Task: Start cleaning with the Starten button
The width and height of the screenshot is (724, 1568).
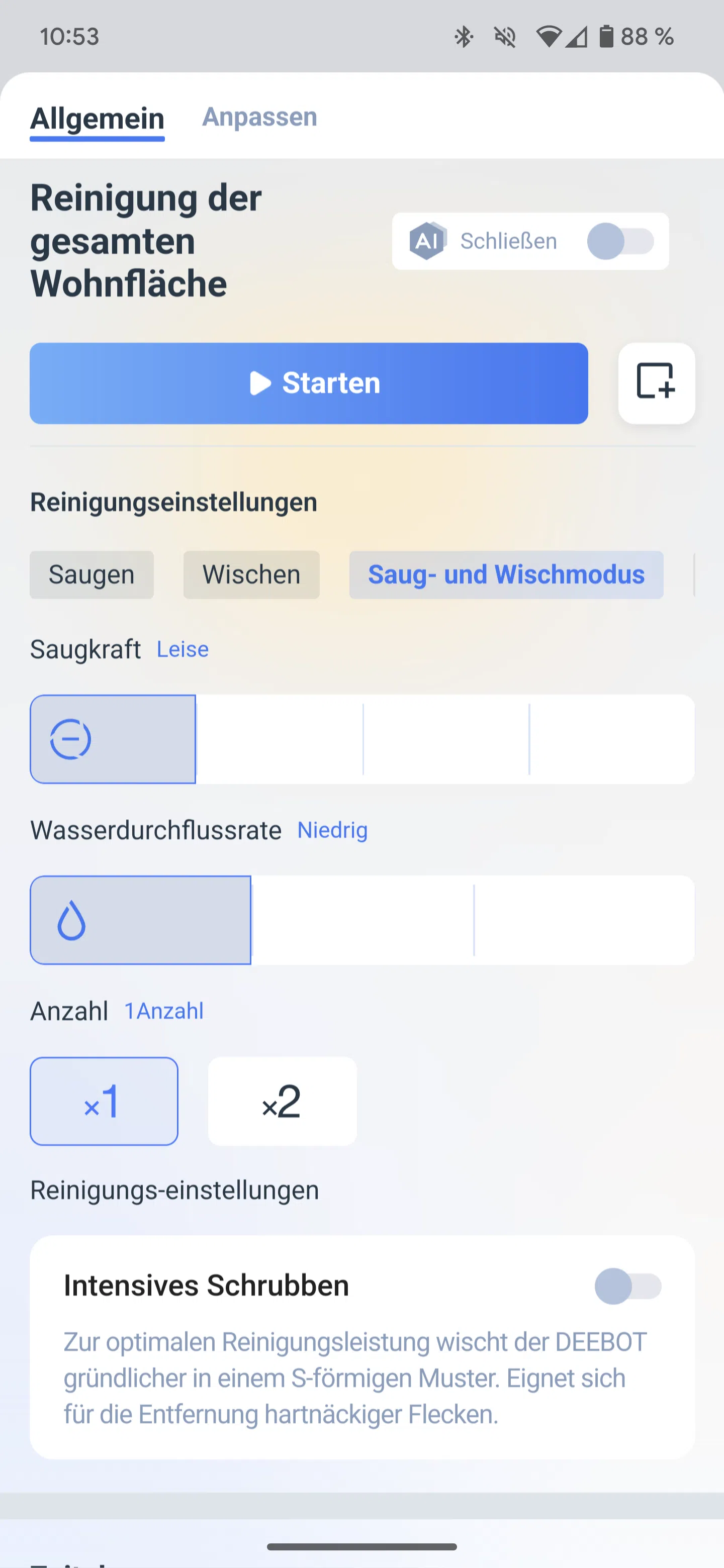Action: click(x=309, y=383)
